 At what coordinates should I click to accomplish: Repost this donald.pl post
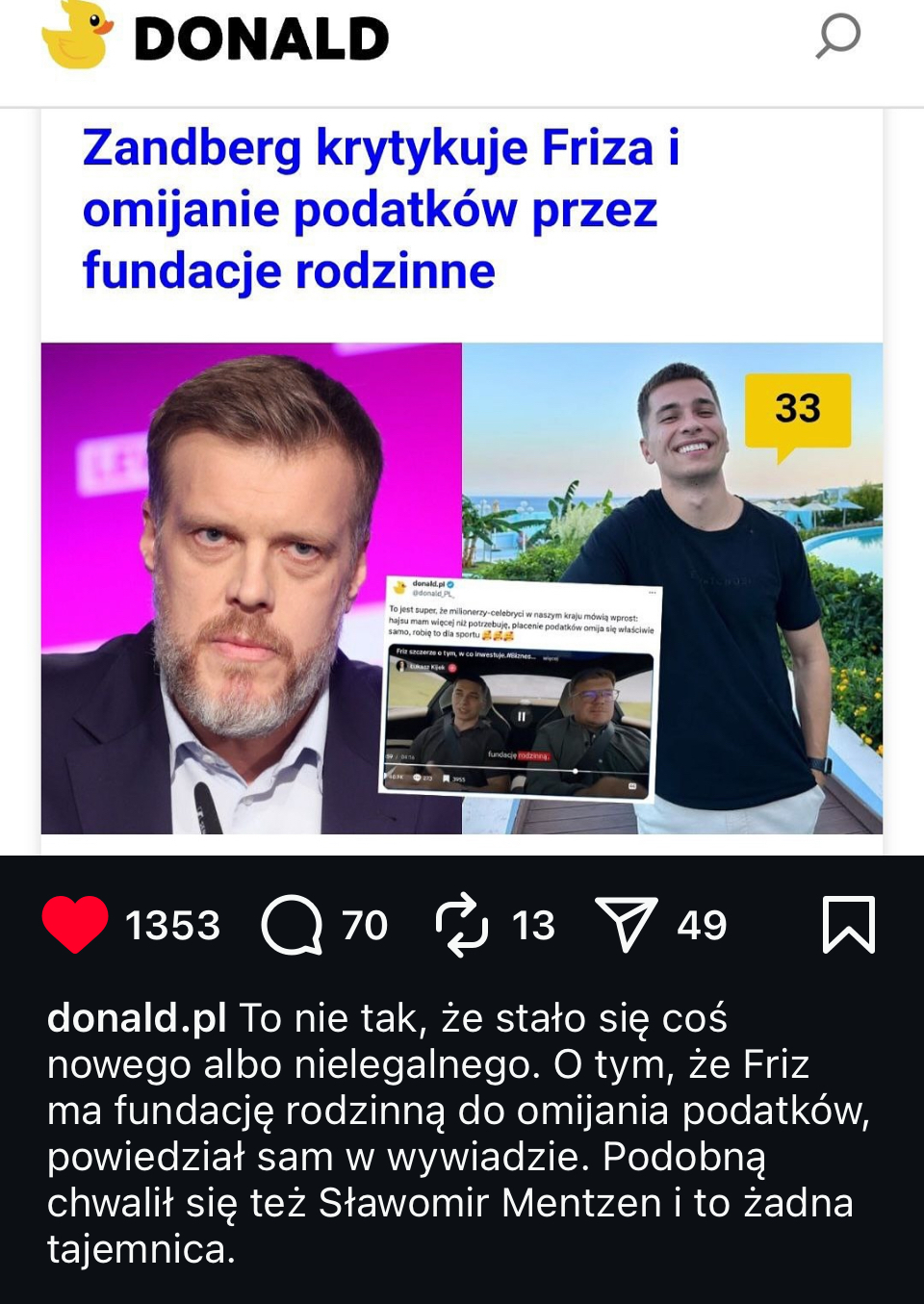462,925
